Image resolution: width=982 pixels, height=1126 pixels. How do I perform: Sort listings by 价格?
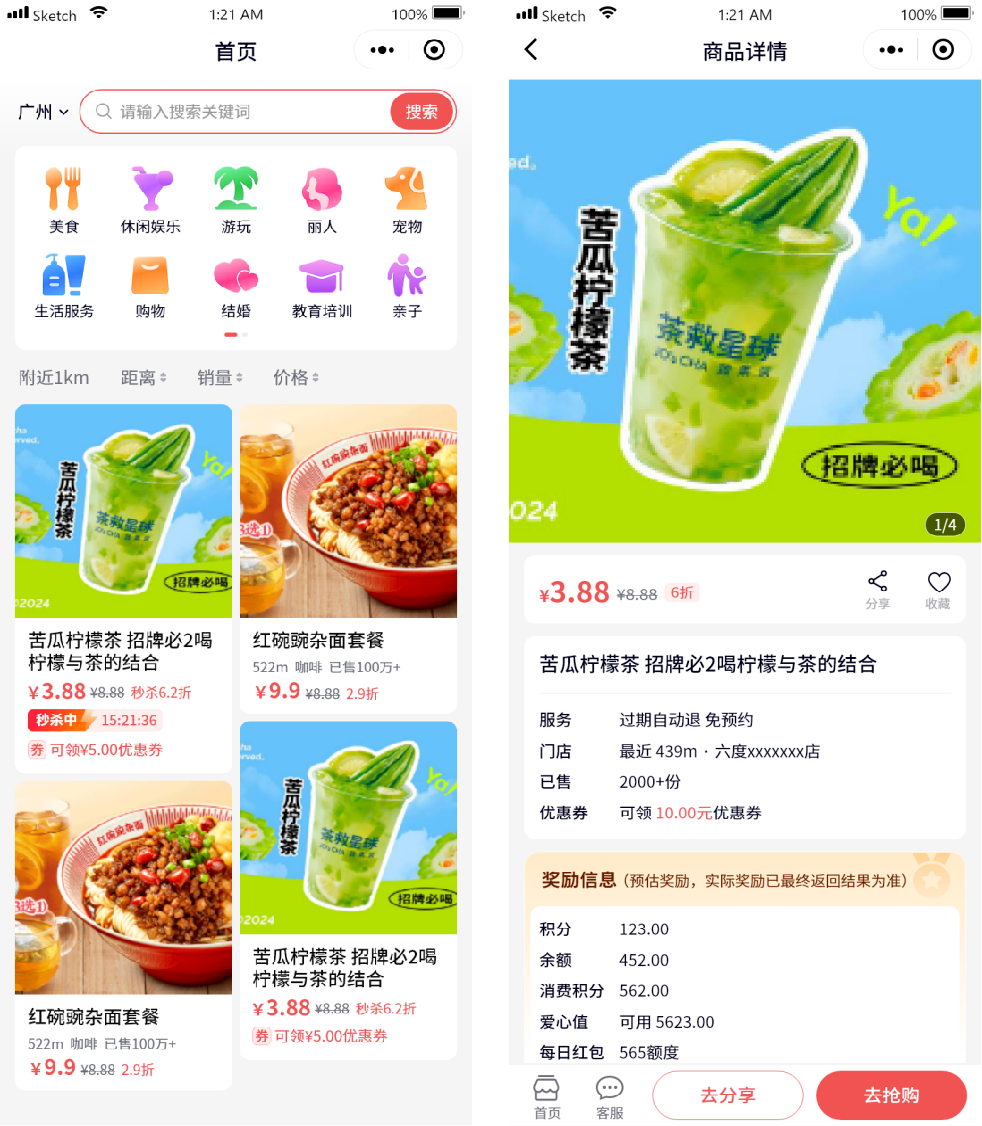tap(296, 377)
